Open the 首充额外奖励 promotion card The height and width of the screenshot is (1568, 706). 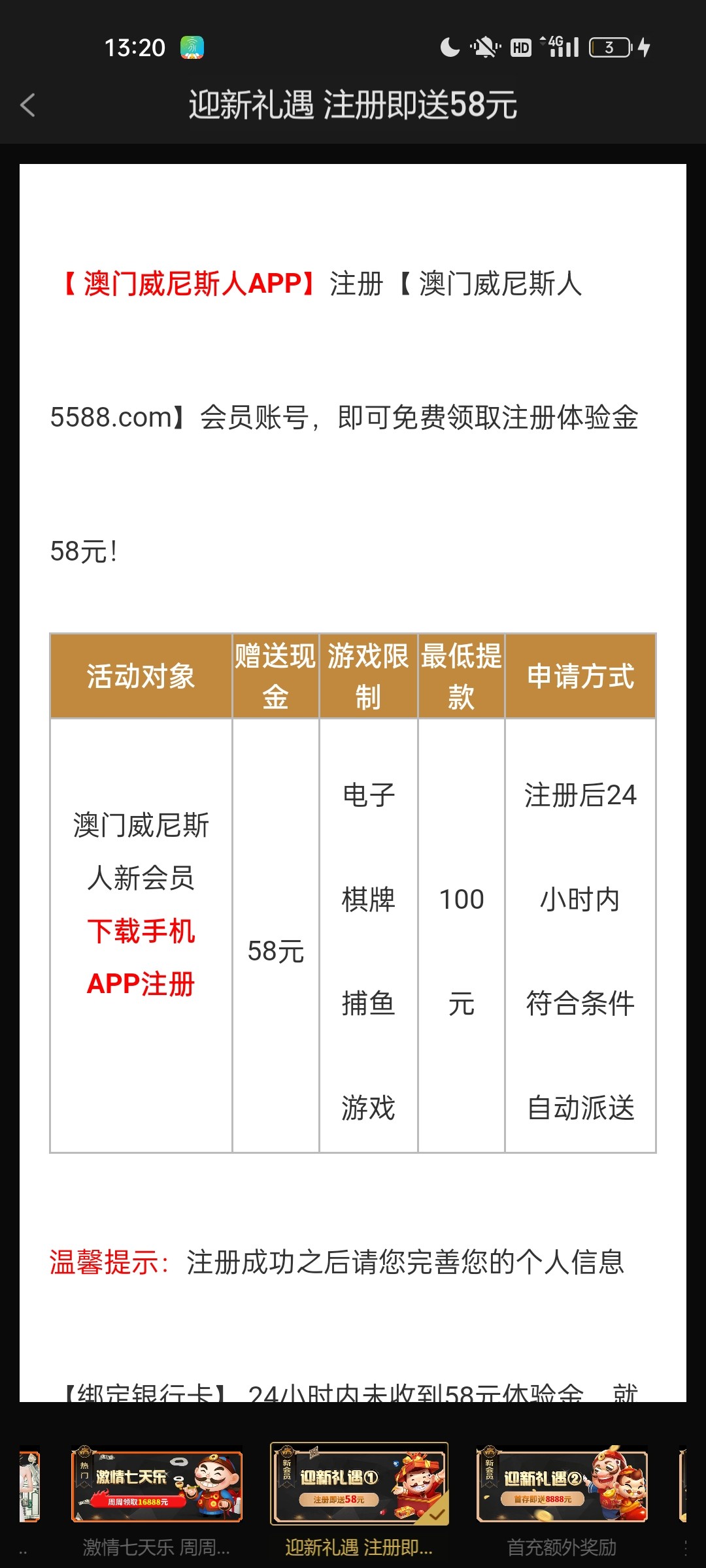coord(562,1488)
